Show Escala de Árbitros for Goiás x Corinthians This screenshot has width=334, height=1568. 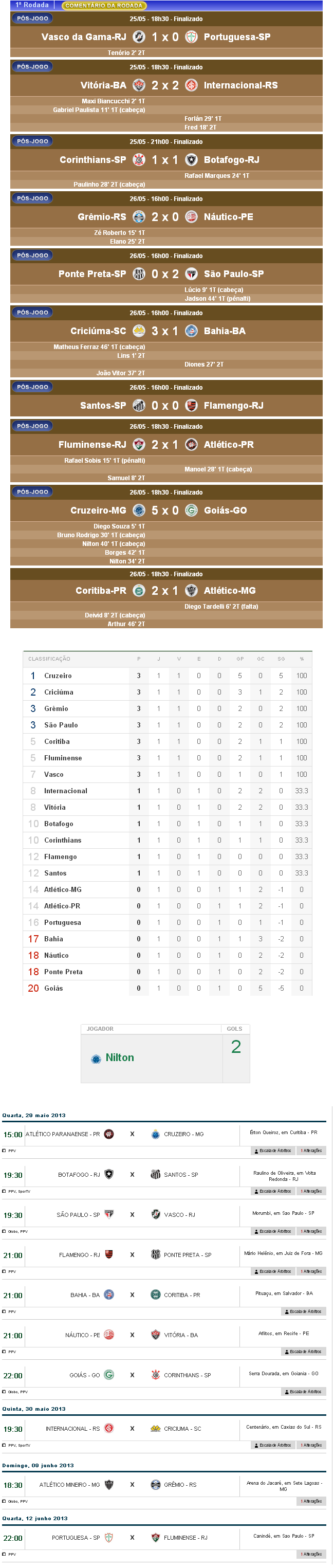[x=303, y=1392]
